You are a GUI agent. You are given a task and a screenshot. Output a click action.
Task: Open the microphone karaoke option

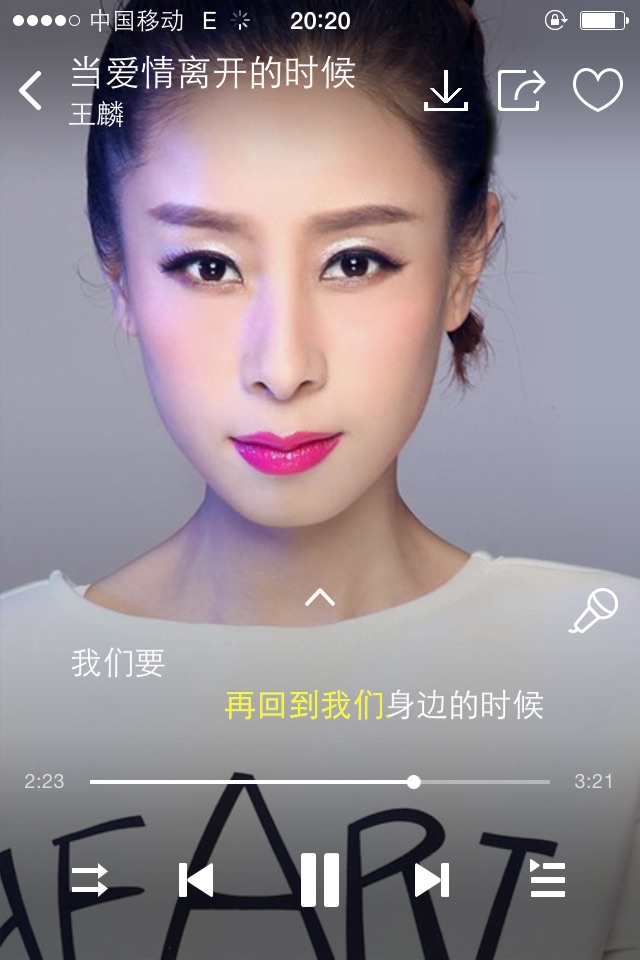[594, 610]
